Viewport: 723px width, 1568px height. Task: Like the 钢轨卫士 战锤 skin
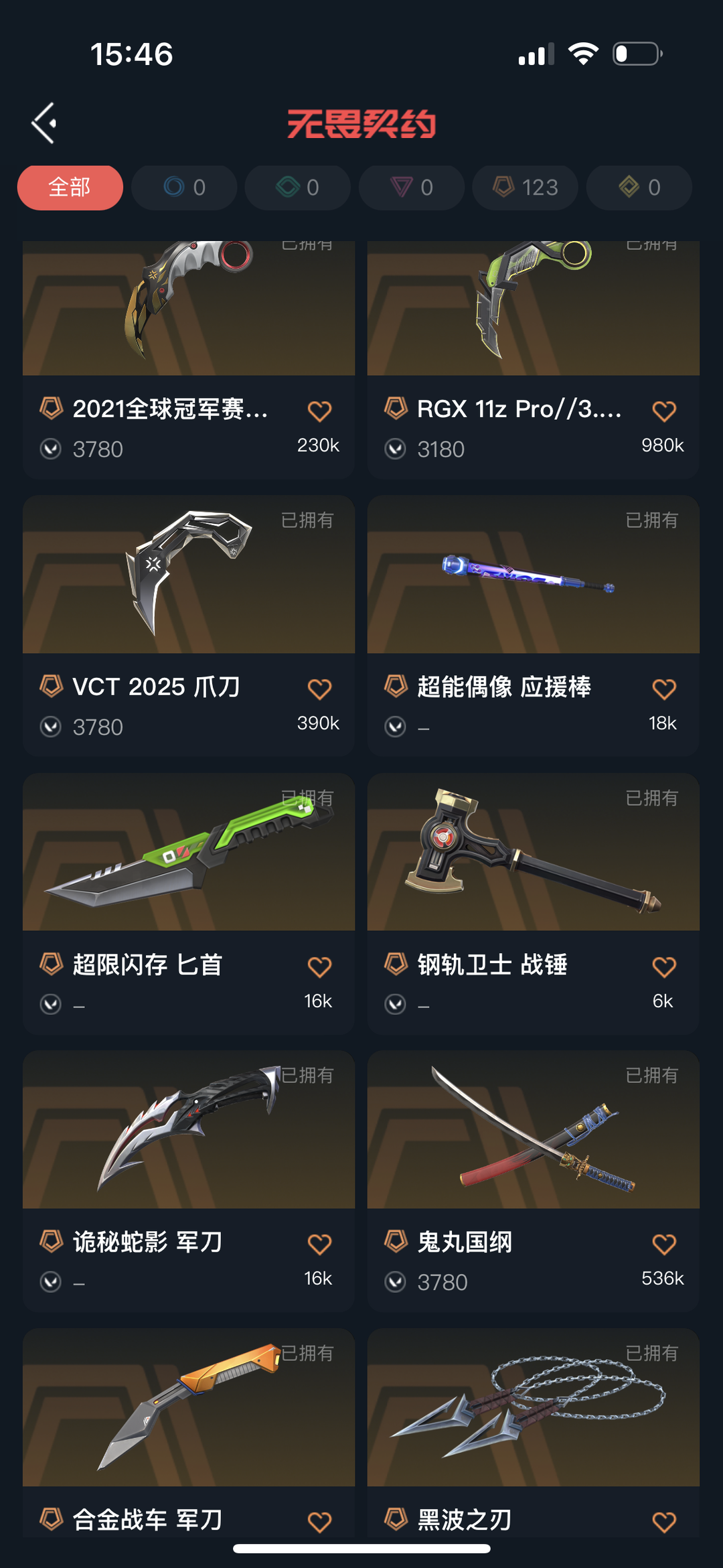click(664, 967)
